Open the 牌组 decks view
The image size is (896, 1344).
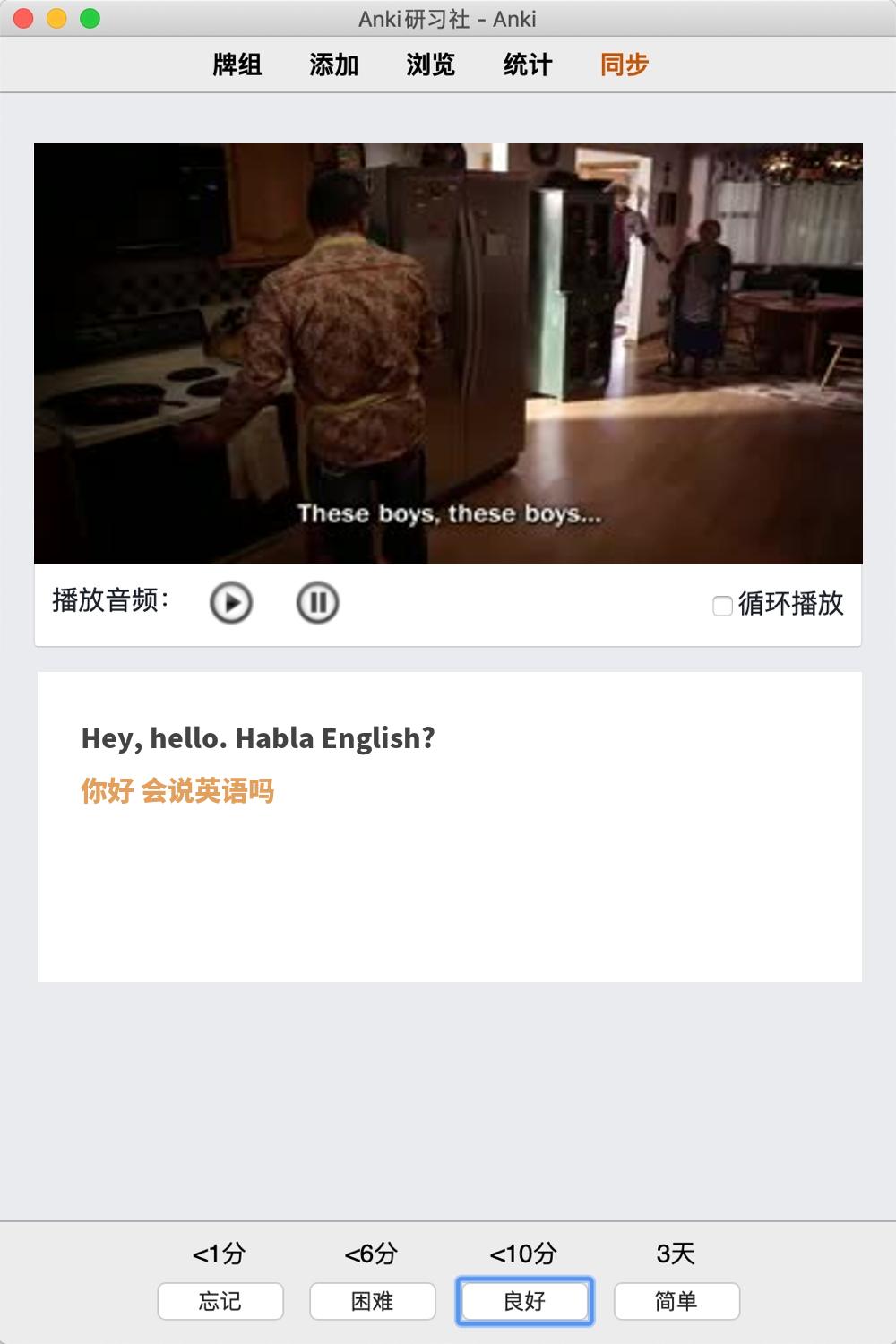[x=237, y=65]
